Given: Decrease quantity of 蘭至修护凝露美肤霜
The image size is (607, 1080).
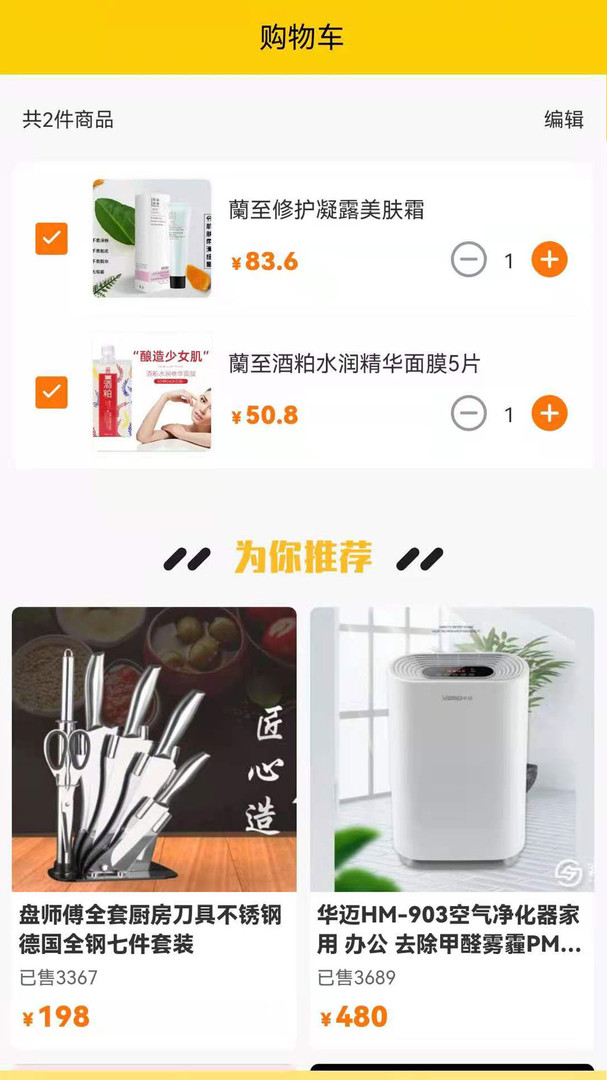Looking at the screenshot, I should [468, 260].
